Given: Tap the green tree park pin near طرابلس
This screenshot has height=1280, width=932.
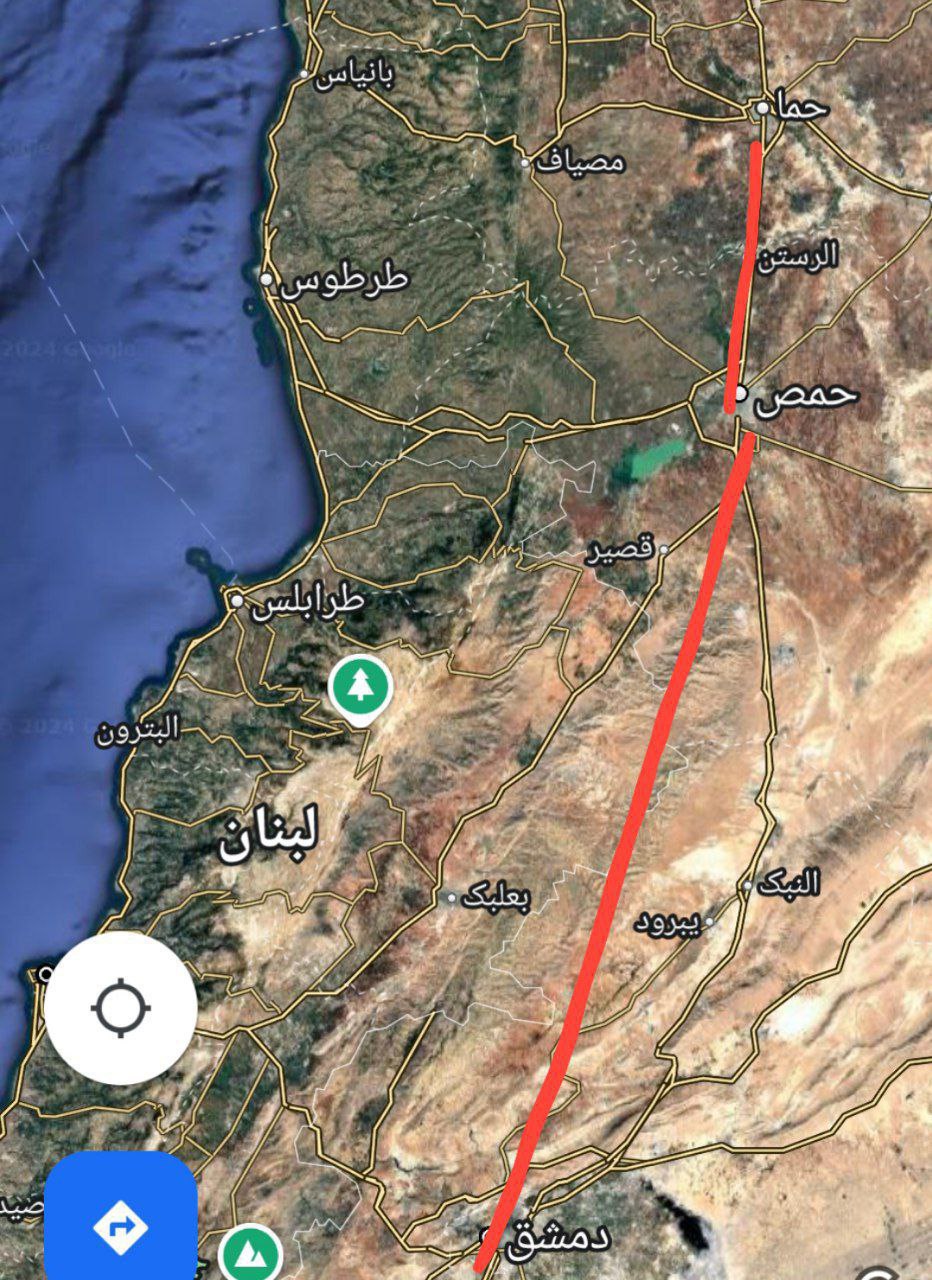Looking at the screenshot, I should coord(359,687).
